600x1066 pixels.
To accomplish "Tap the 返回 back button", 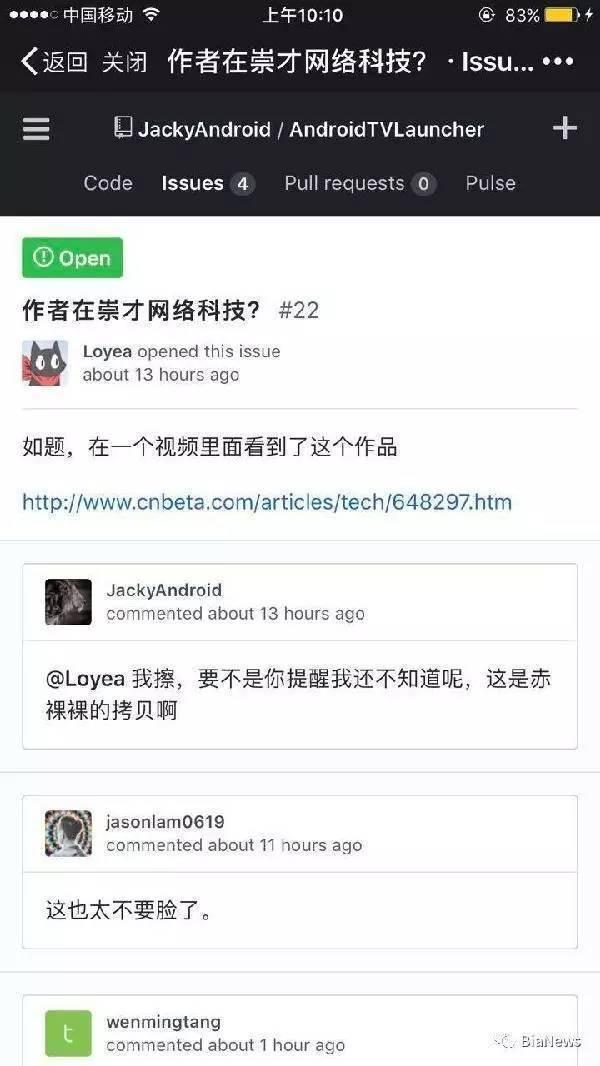I will click(x=54, y=62).
